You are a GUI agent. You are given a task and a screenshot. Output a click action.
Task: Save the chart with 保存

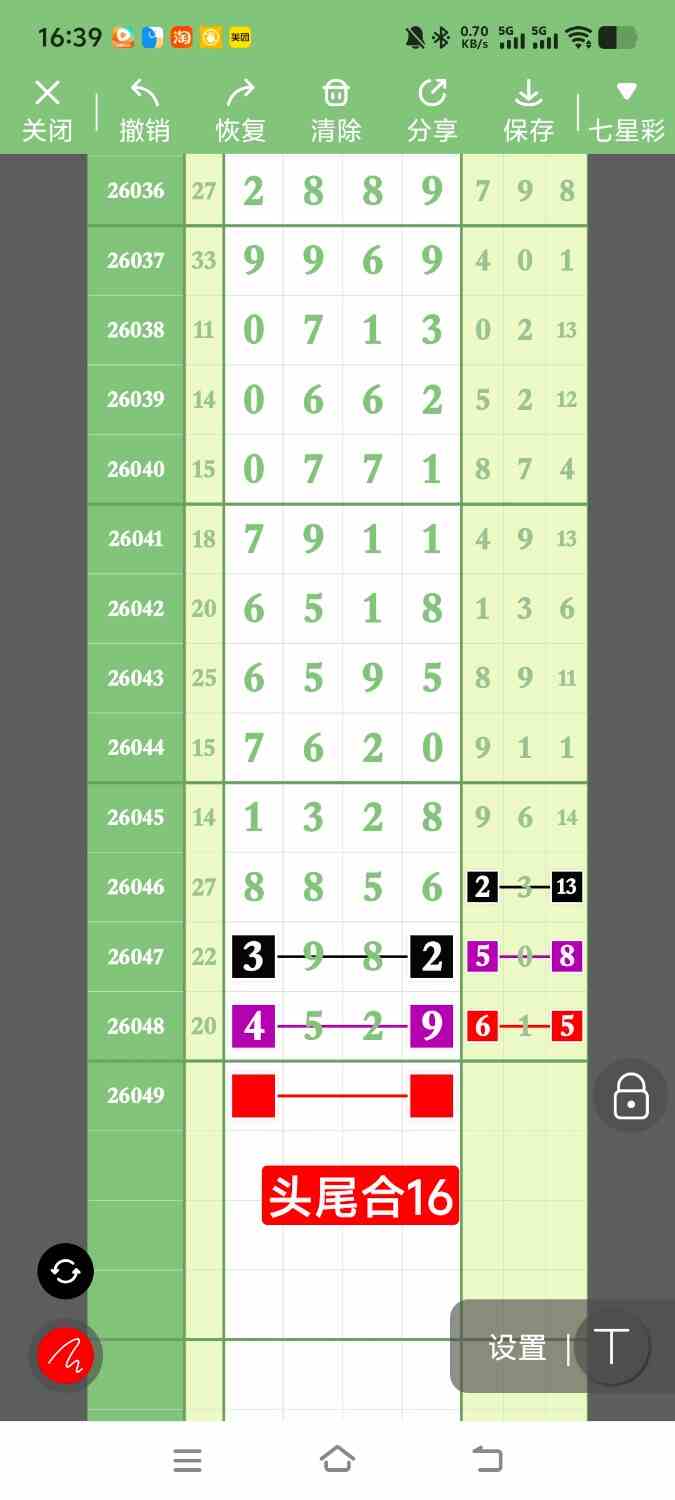(528, 111)
